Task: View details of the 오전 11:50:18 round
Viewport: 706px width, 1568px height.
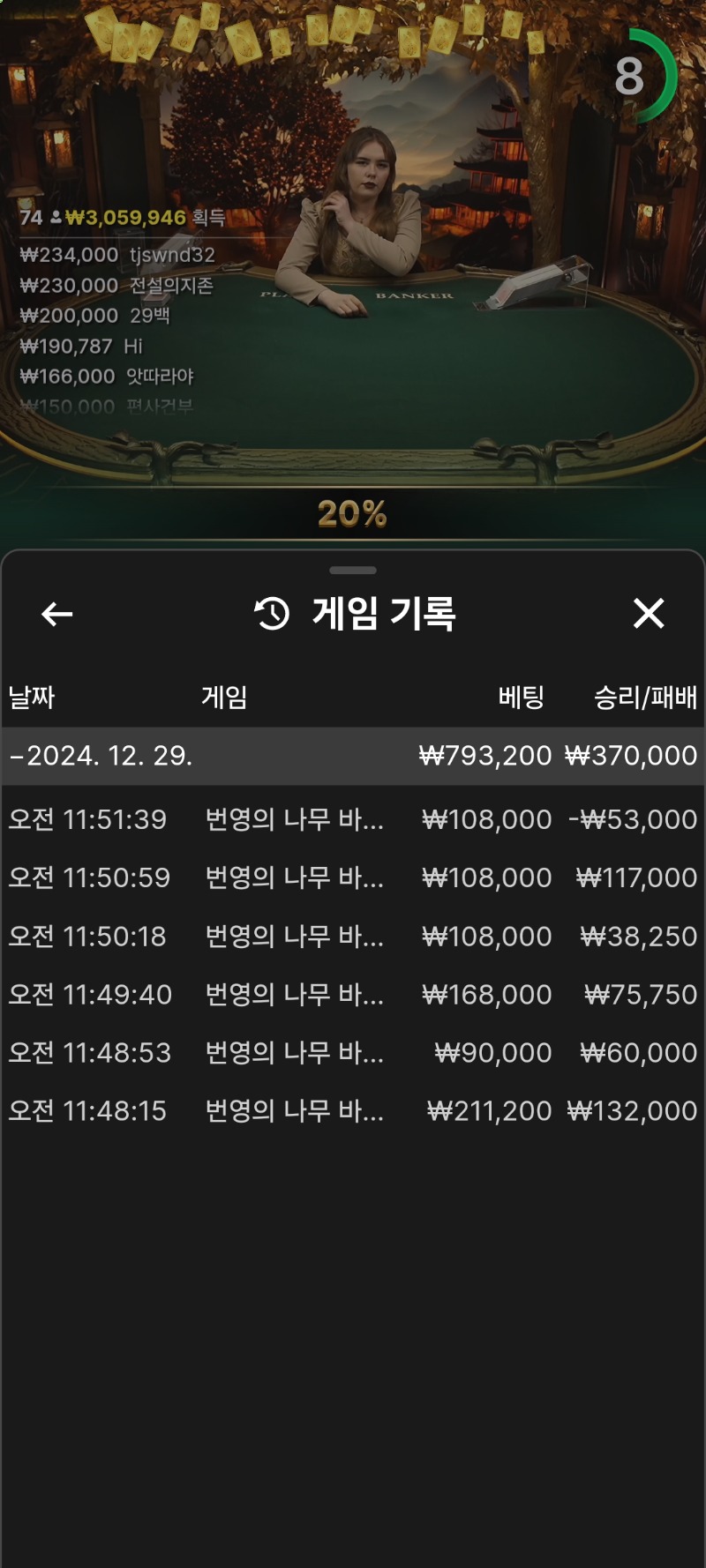Action: [x=353, y=936]
